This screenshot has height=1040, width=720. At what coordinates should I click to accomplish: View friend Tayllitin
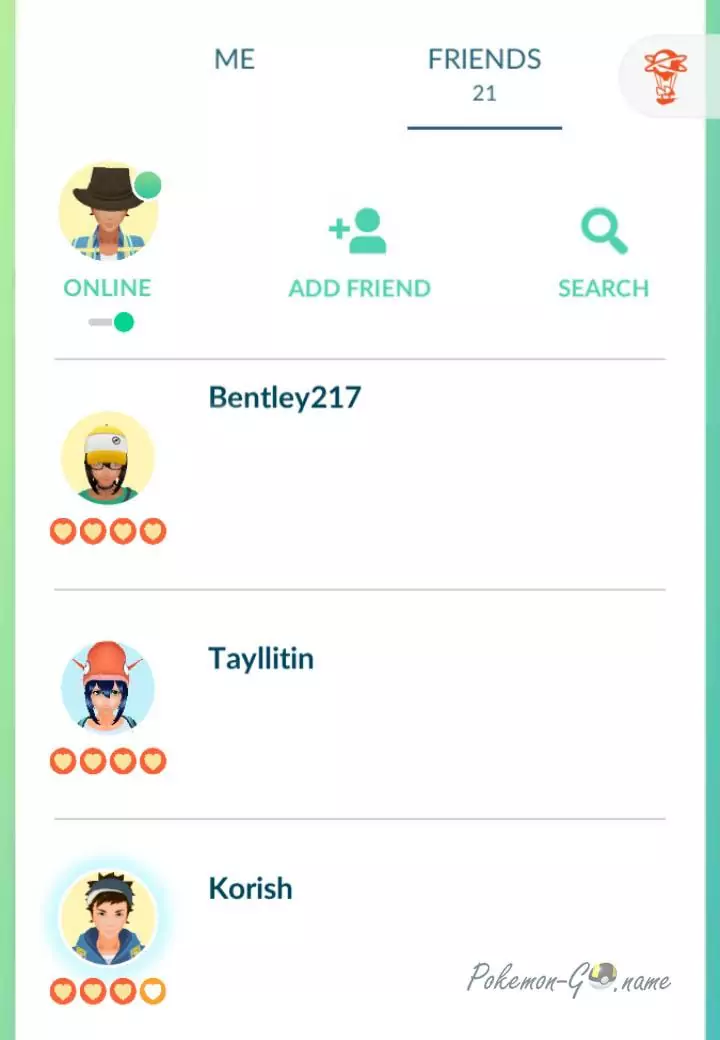(x=260, y=659)
